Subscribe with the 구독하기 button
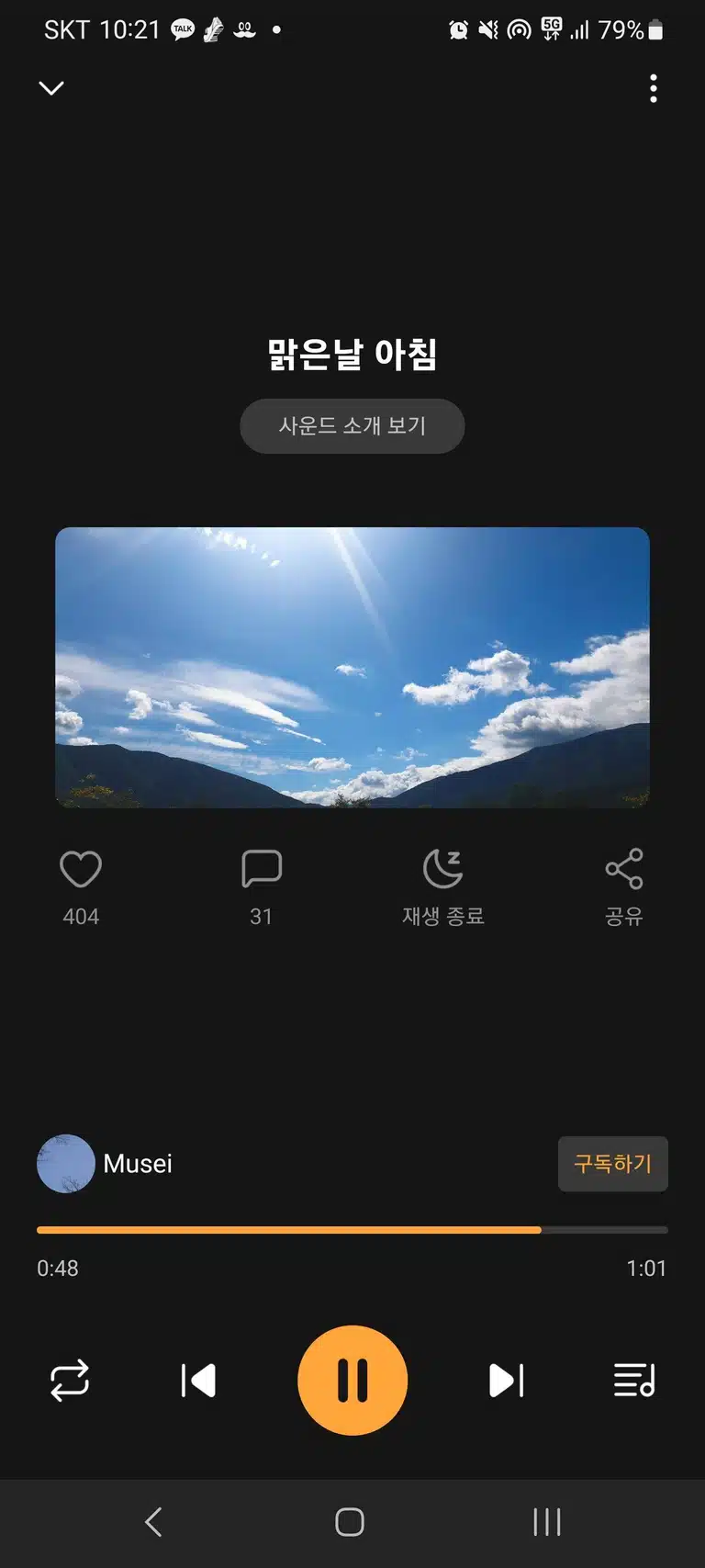Viewport: 705px width, 1568px height. point(613,1164)
